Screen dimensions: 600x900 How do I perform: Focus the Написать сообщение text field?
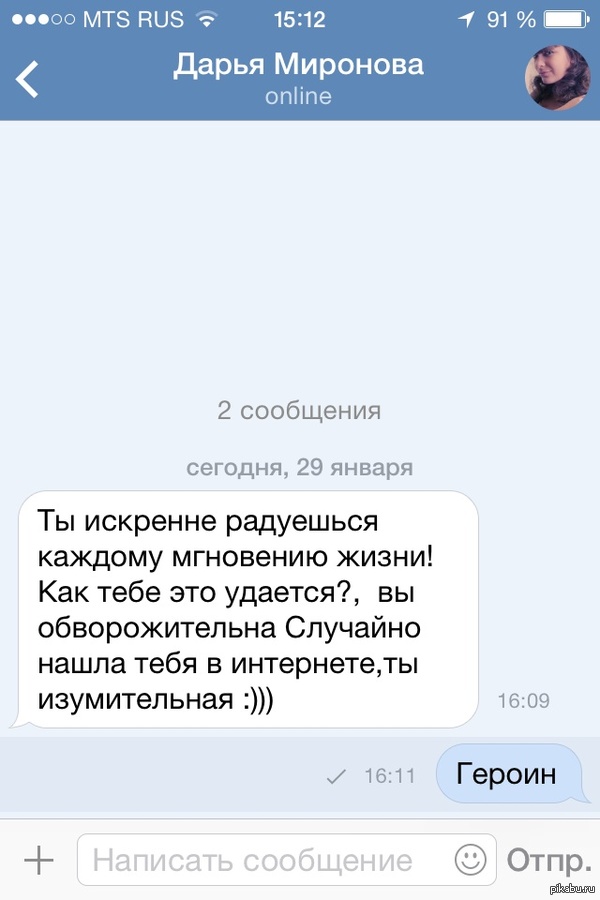[265, 860]
